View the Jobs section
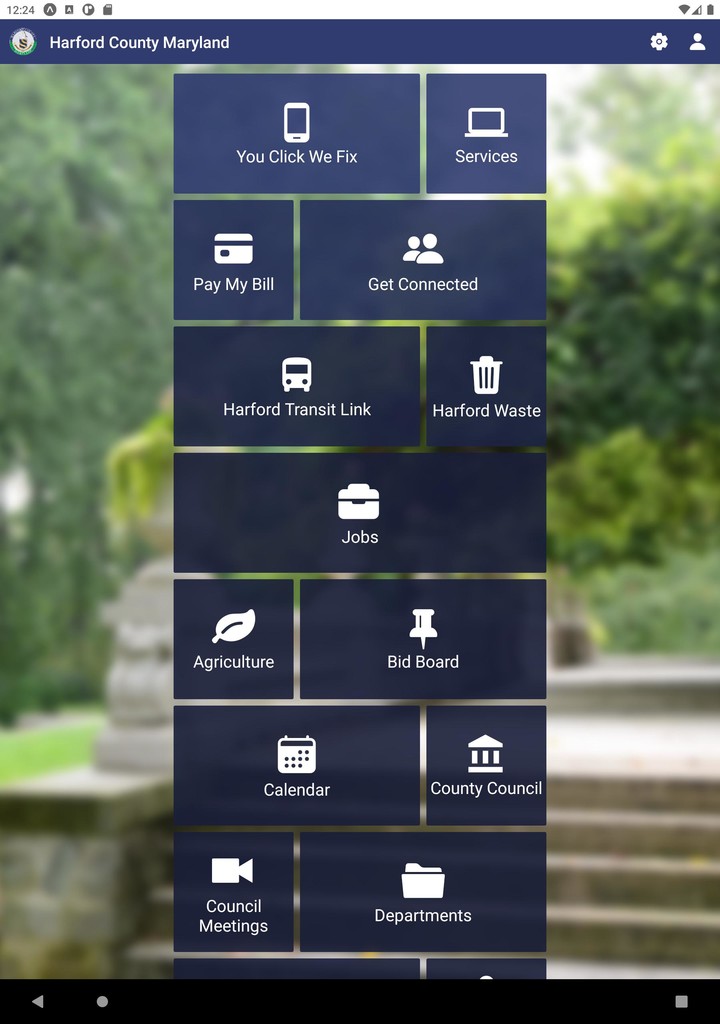 point(360,513)
